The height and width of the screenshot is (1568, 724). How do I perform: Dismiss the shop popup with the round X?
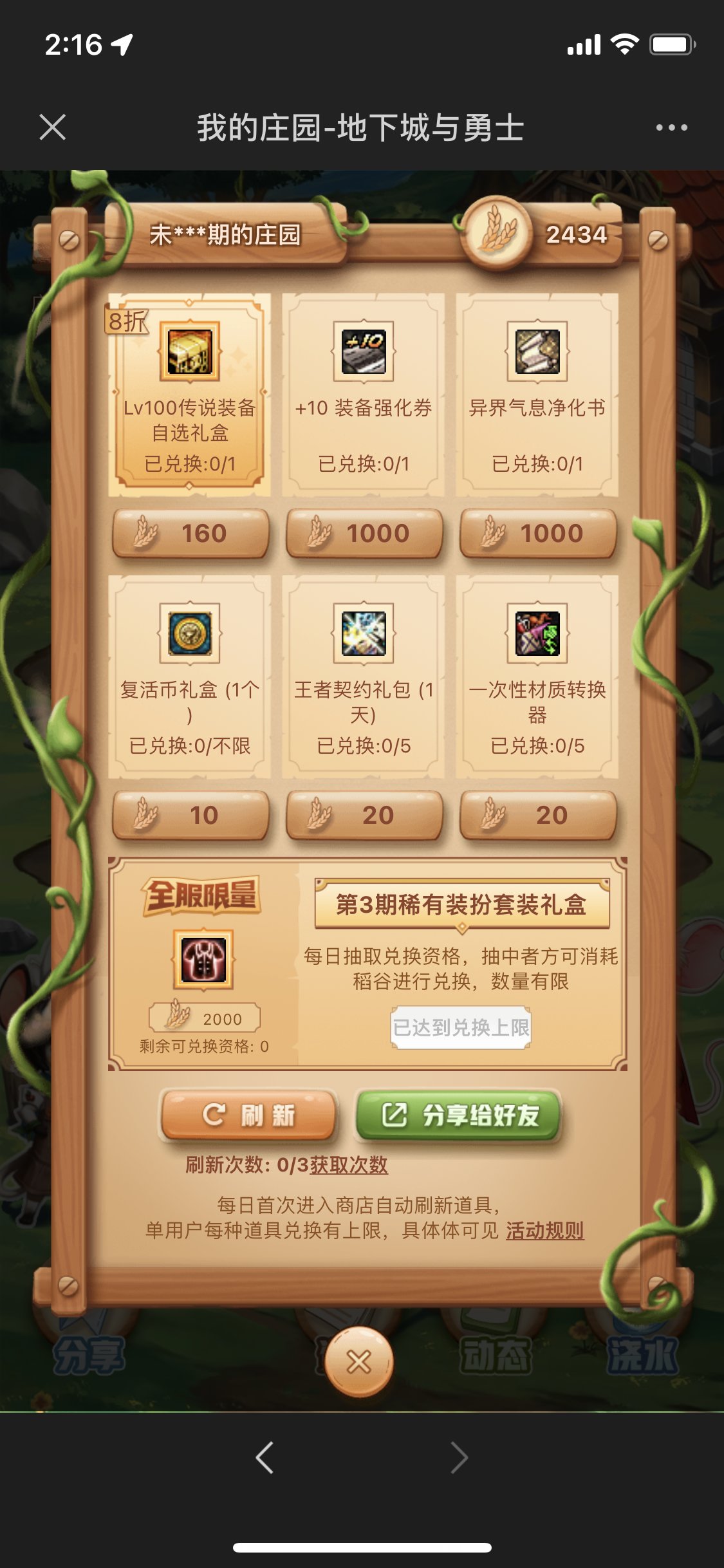[359, 1361]
